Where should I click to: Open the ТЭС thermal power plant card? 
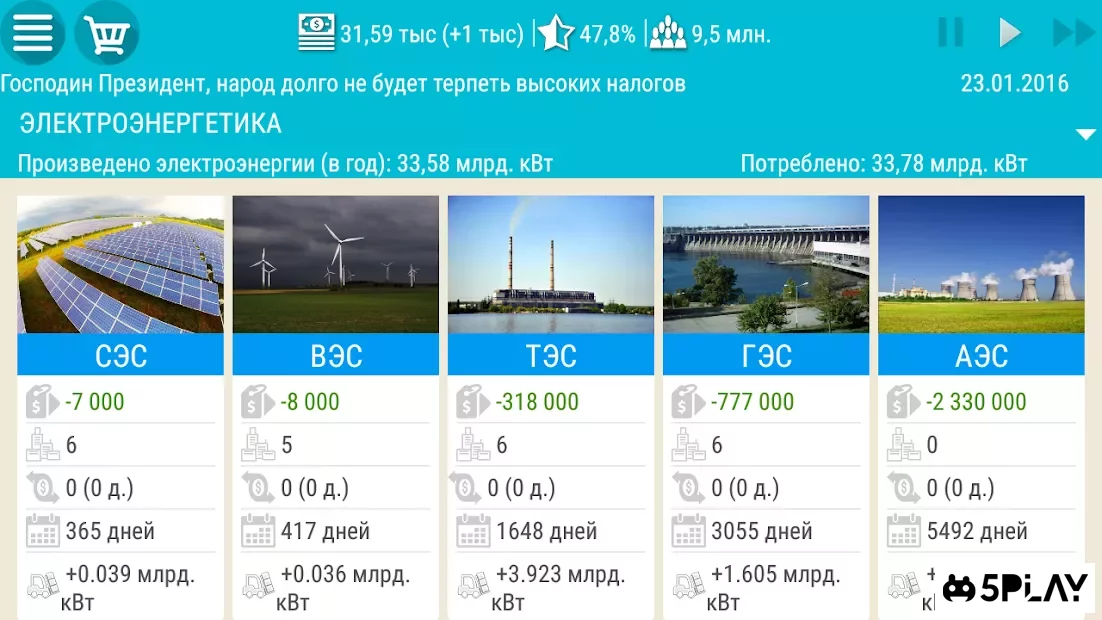pyautogui.click(x=551, y=355)
